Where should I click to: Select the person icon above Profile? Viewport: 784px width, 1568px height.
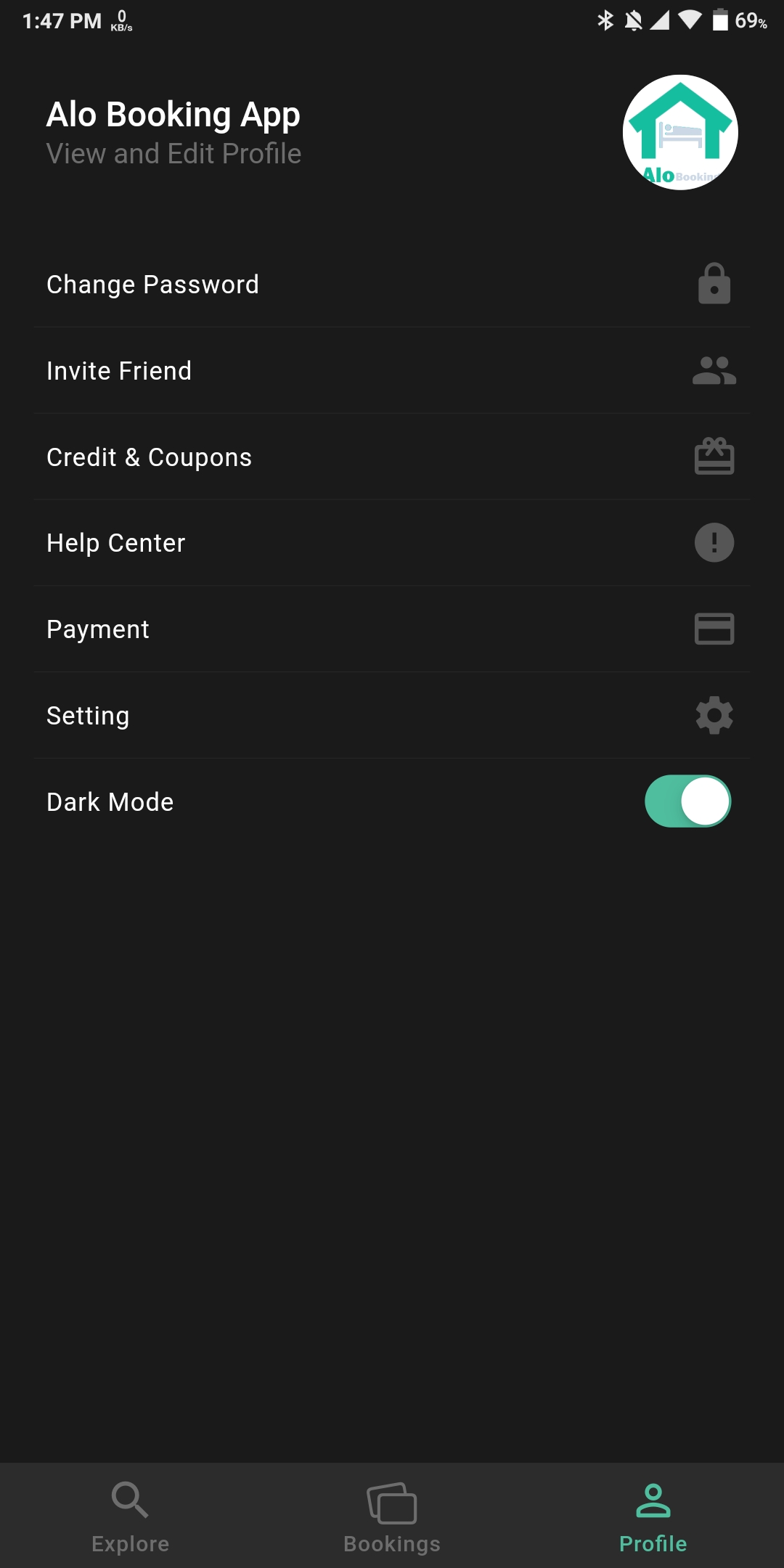coord(652,1497)
